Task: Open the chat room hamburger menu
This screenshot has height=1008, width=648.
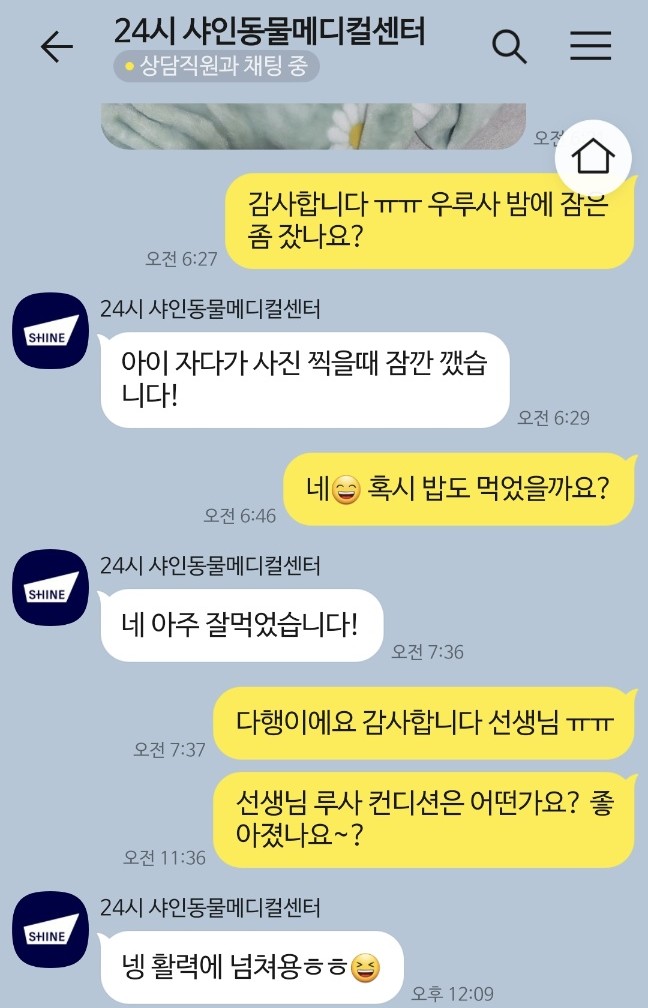Action: 590,46
